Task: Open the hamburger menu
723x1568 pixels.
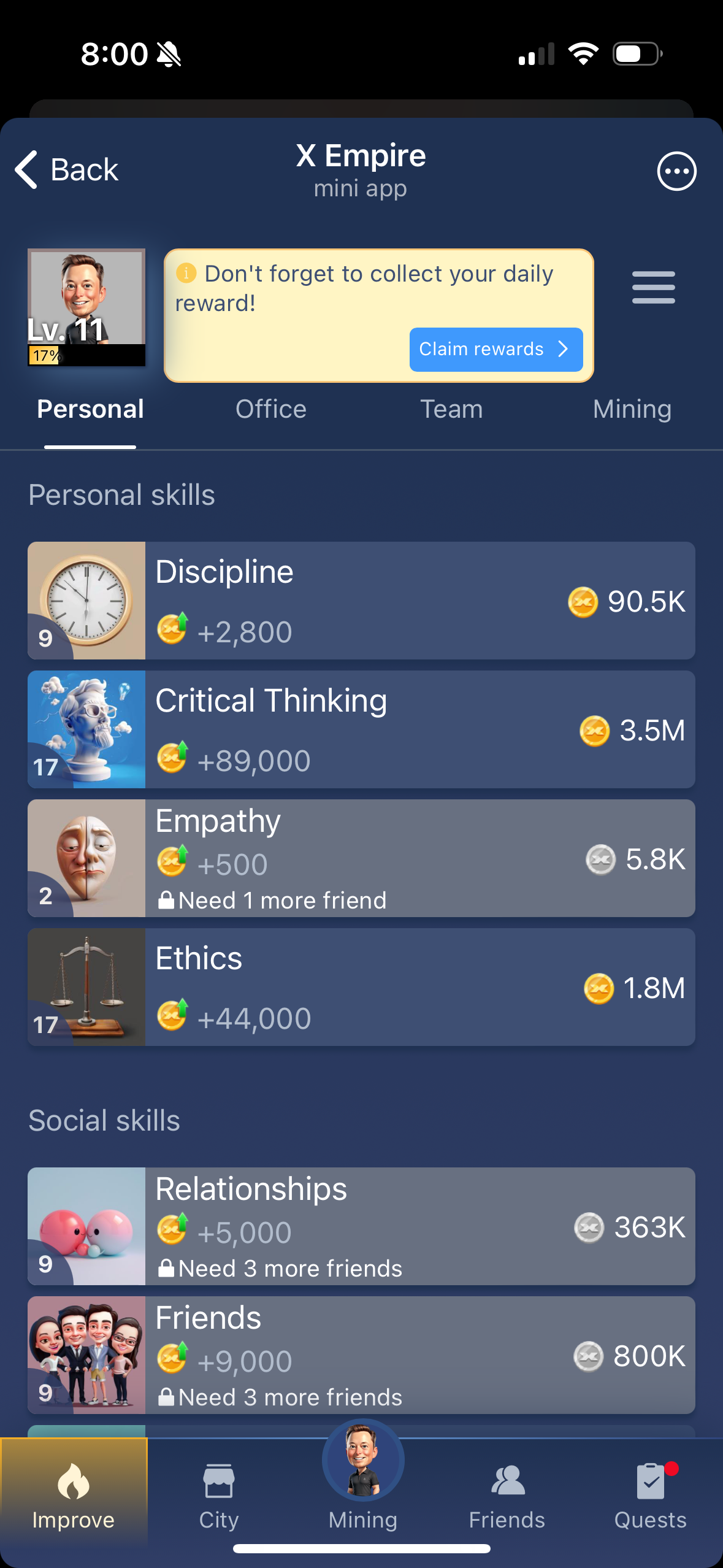Action: tap(653, 287)
